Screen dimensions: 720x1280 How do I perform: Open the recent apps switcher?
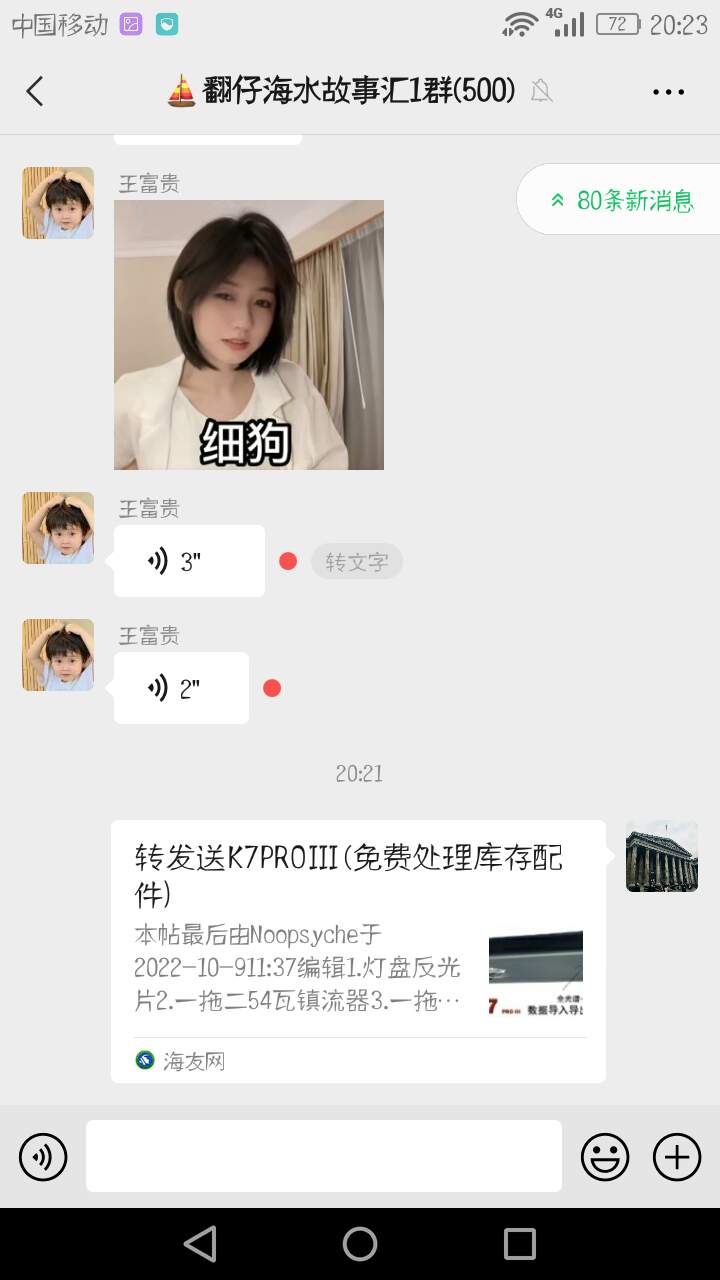coord(520,1244)
